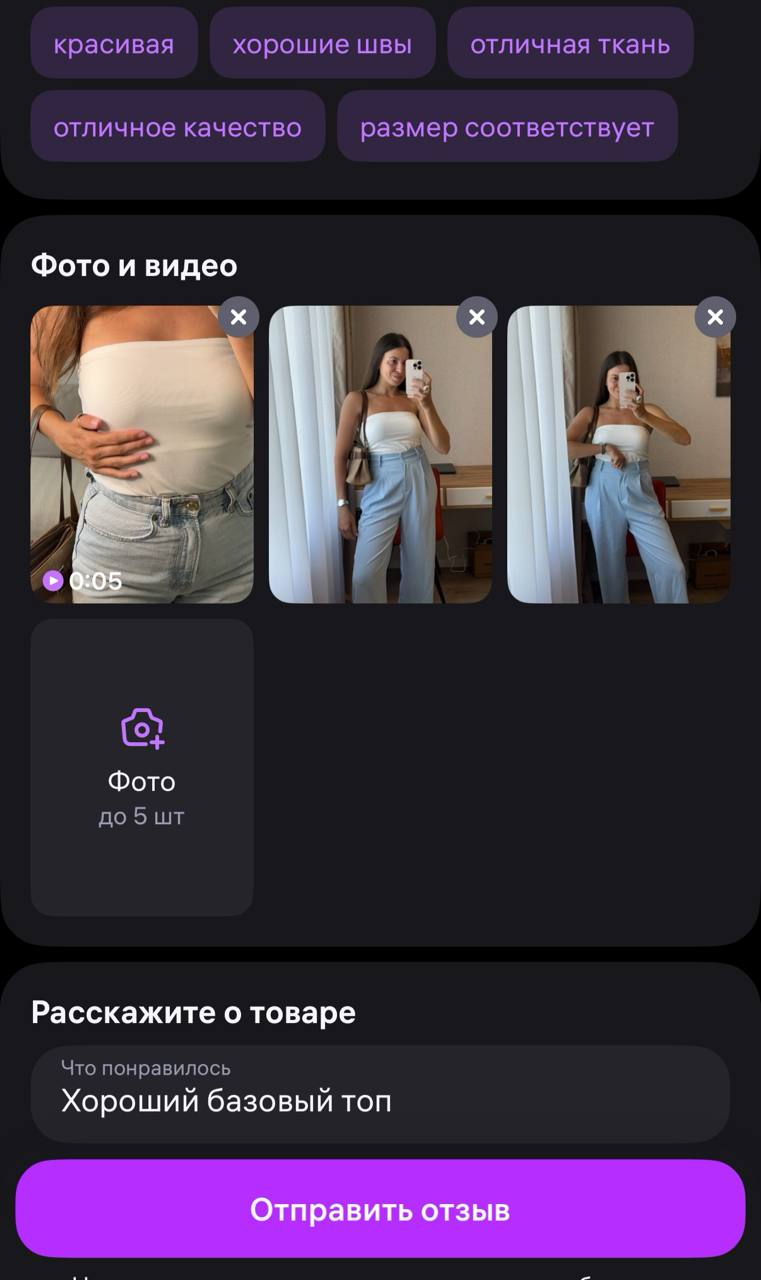Image resolution: width=761 pixels, height=1280 pixels.
Task: Click the play icon on the video
Action: (x=51, y=578)
